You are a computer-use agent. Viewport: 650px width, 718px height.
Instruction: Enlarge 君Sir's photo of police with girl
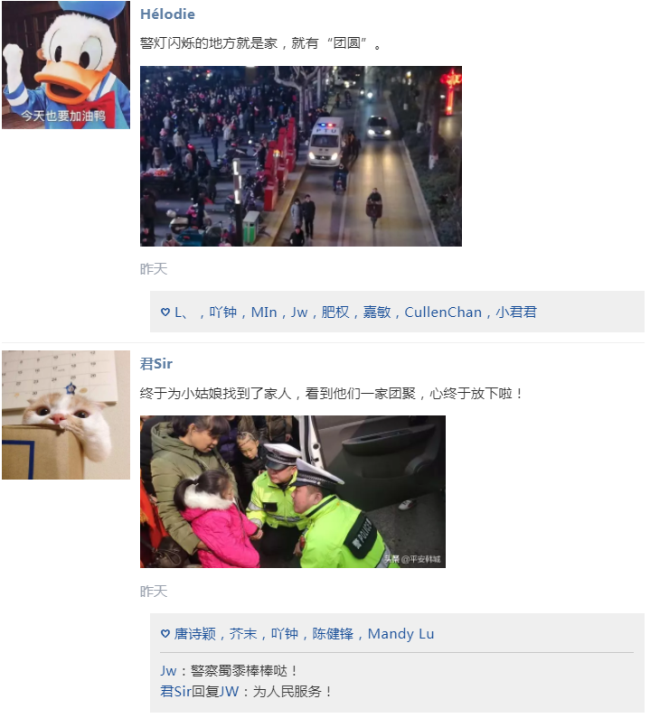(x=292, y=492)
